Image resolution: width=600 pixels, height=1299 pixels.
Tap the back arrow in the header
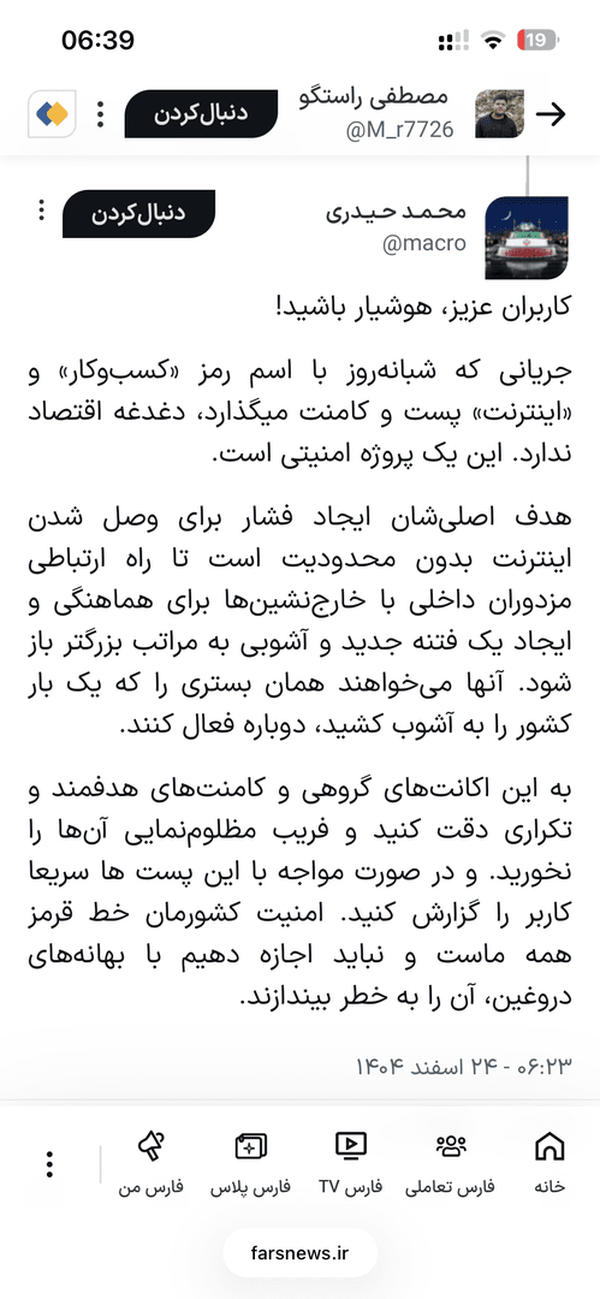[551, 114]
